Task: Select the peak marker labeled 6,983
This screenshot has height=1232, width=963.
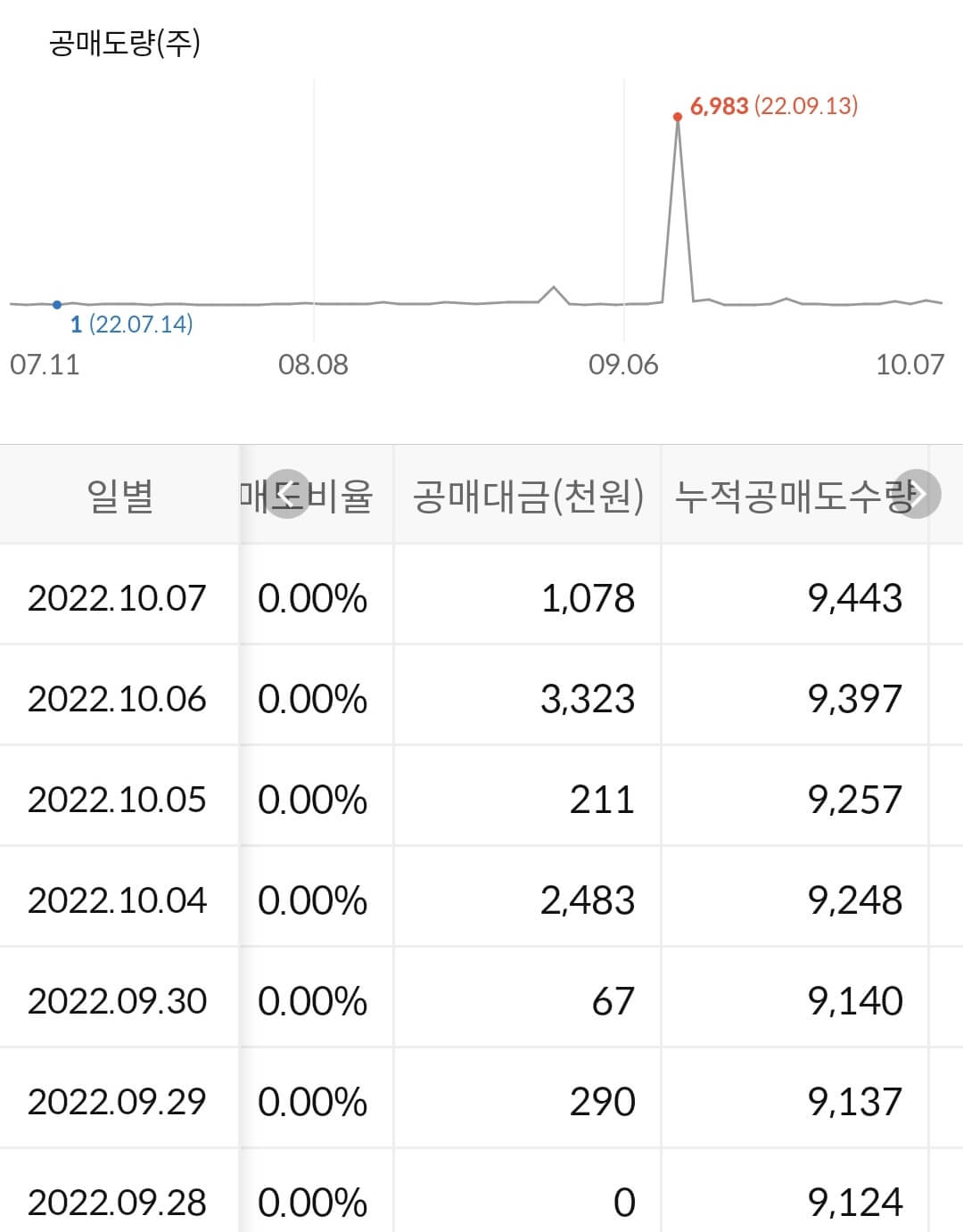Action: [678, 116]
